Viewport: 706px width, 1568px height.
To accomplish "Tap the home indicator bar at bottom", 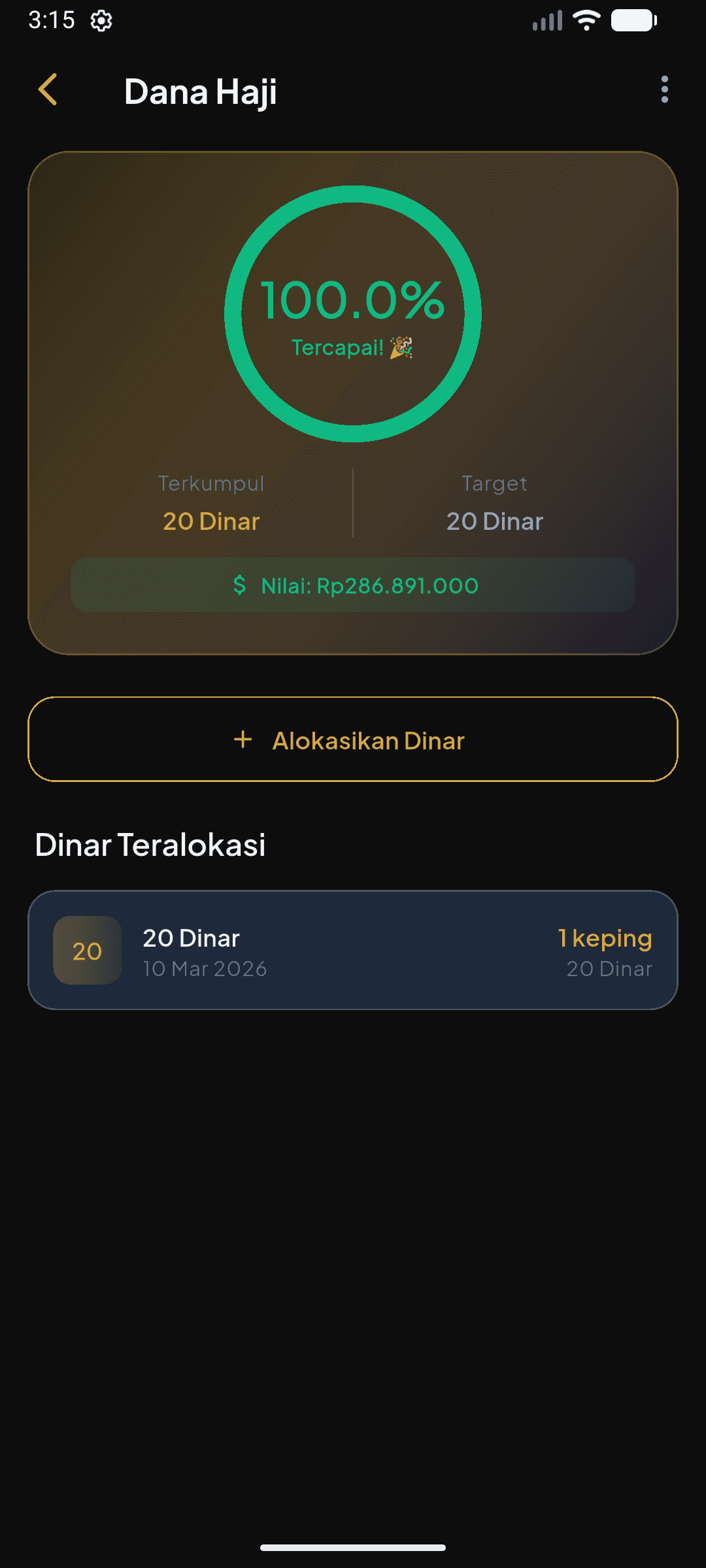I will [353, 1546].
